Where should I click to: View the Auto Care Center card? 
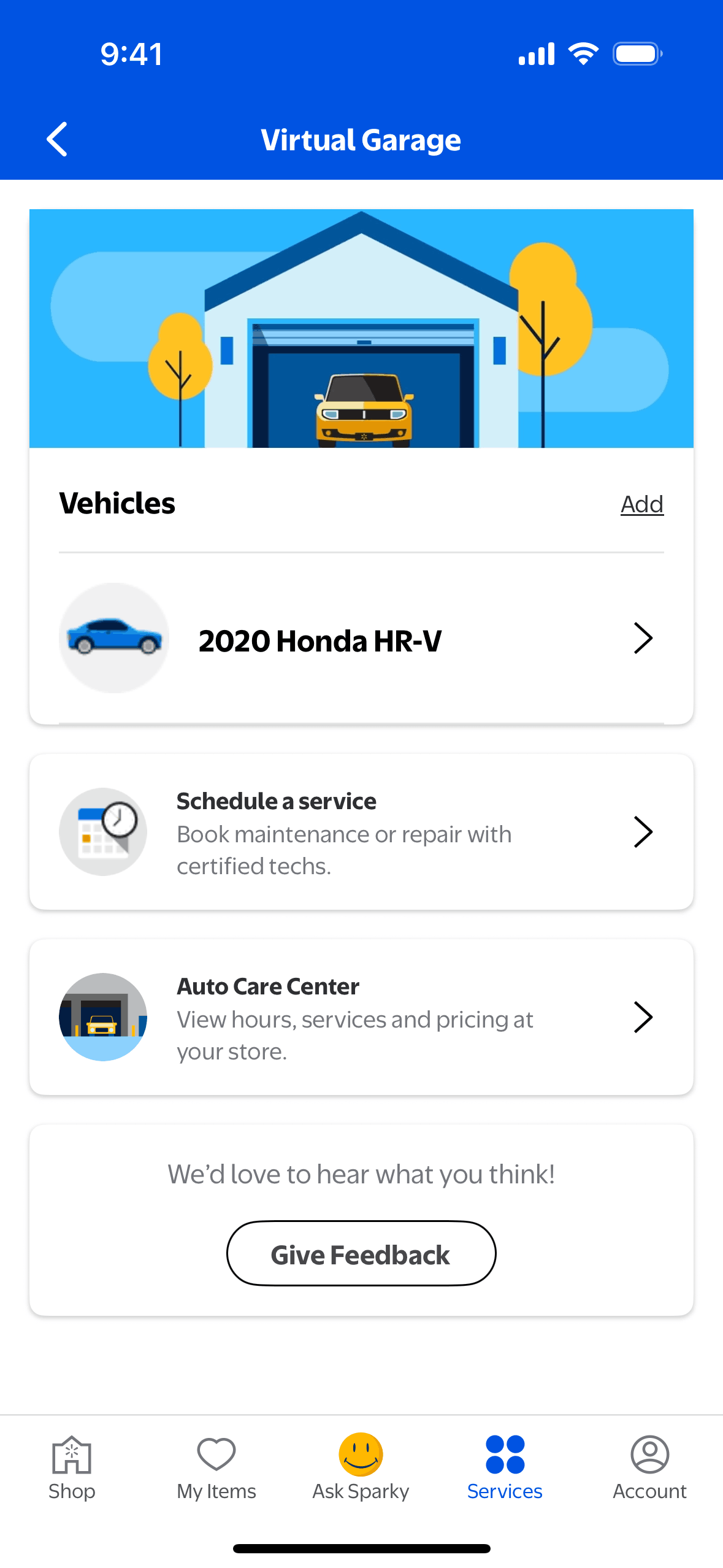(361, 1018)
